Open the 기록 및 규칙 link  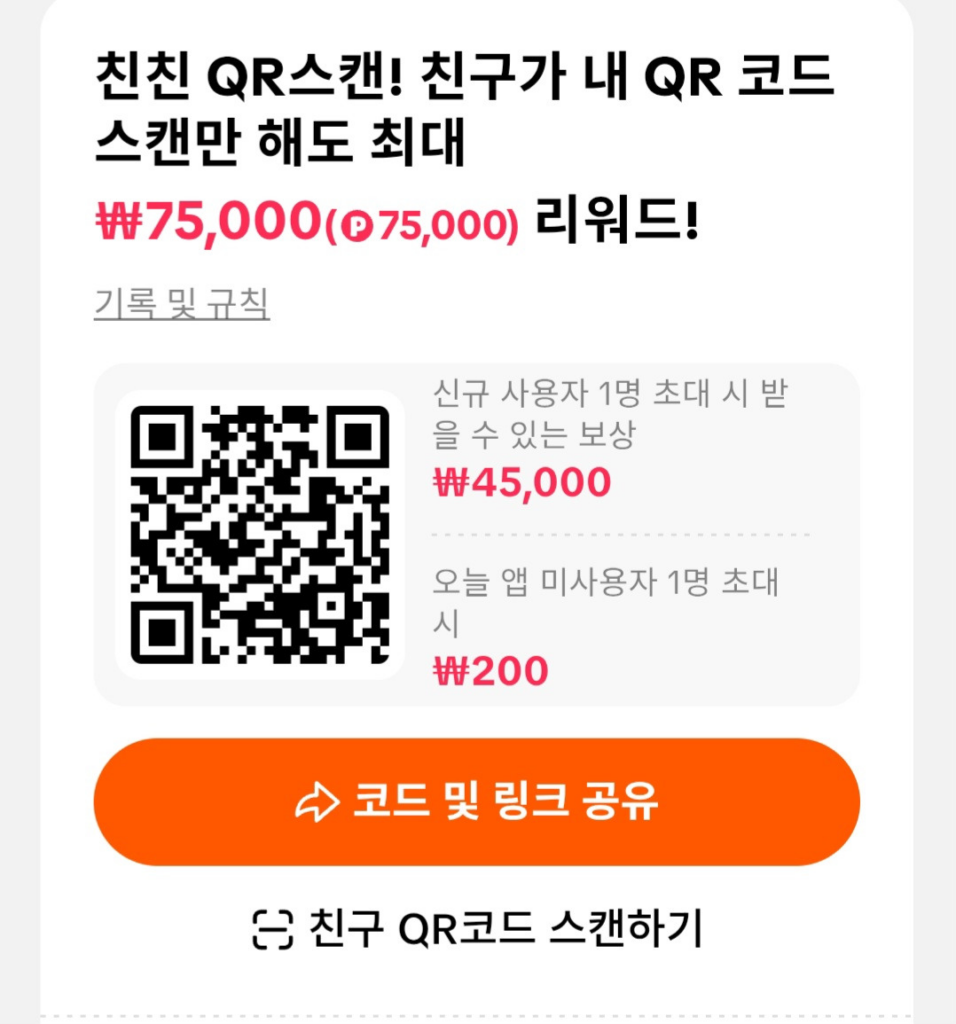pos(182,303)
